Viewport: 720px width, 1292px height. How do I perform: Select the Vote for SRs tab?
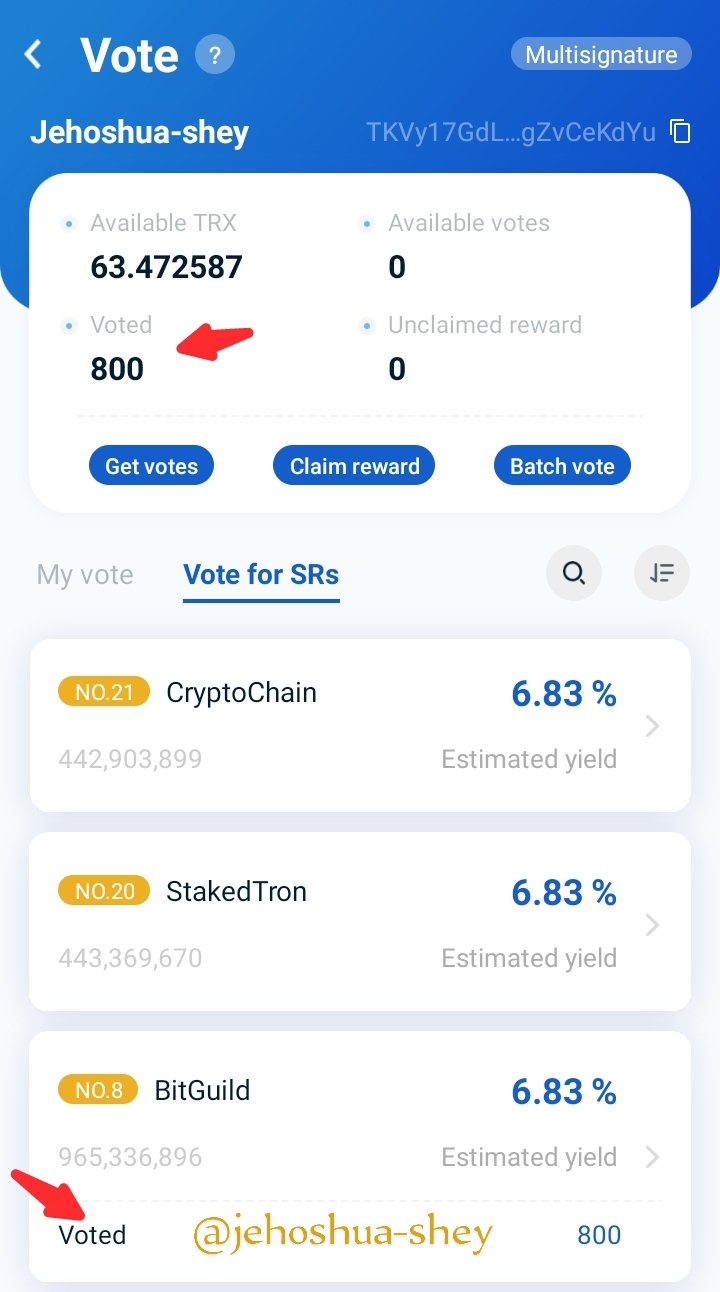[x=261, y=575]
